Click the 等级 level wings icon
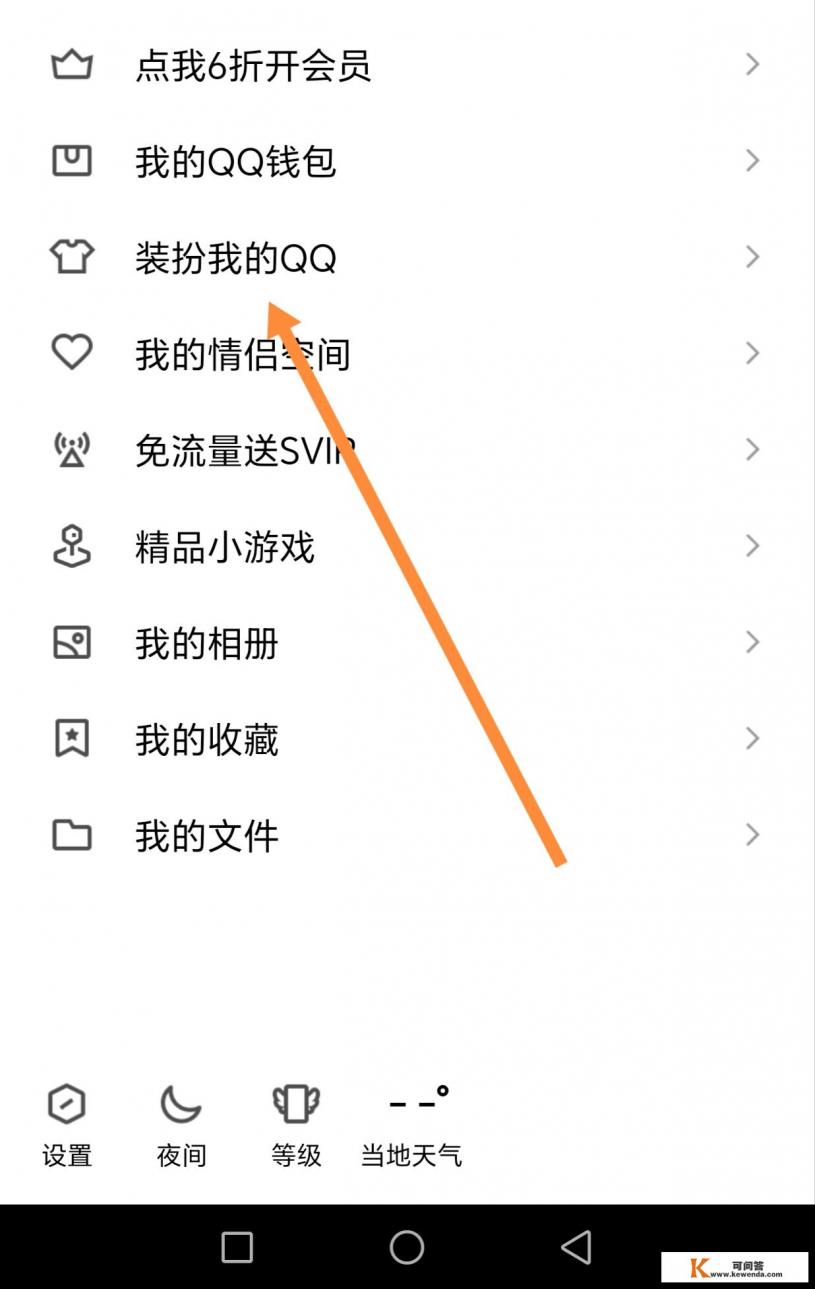 (295, 1105)
